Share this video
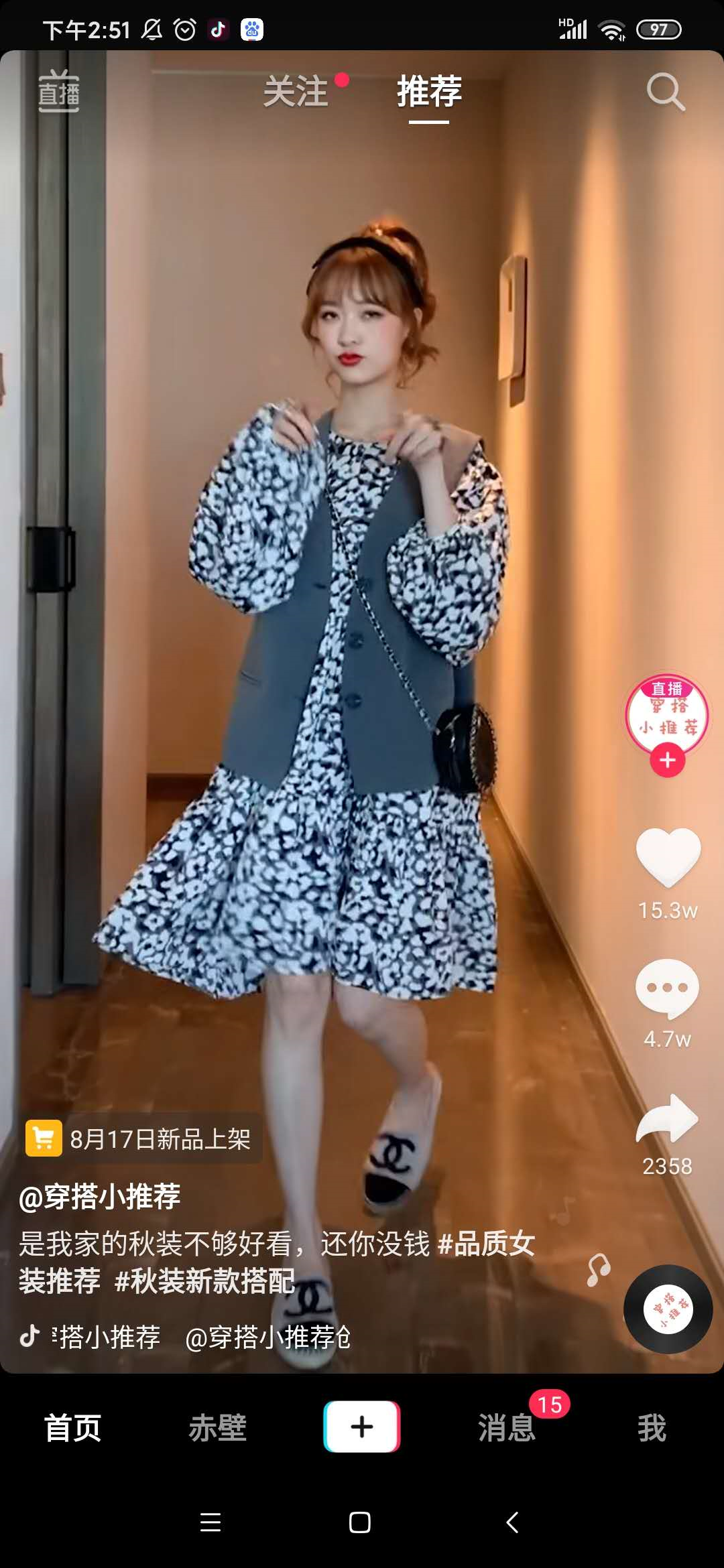 coord(667,1119)
